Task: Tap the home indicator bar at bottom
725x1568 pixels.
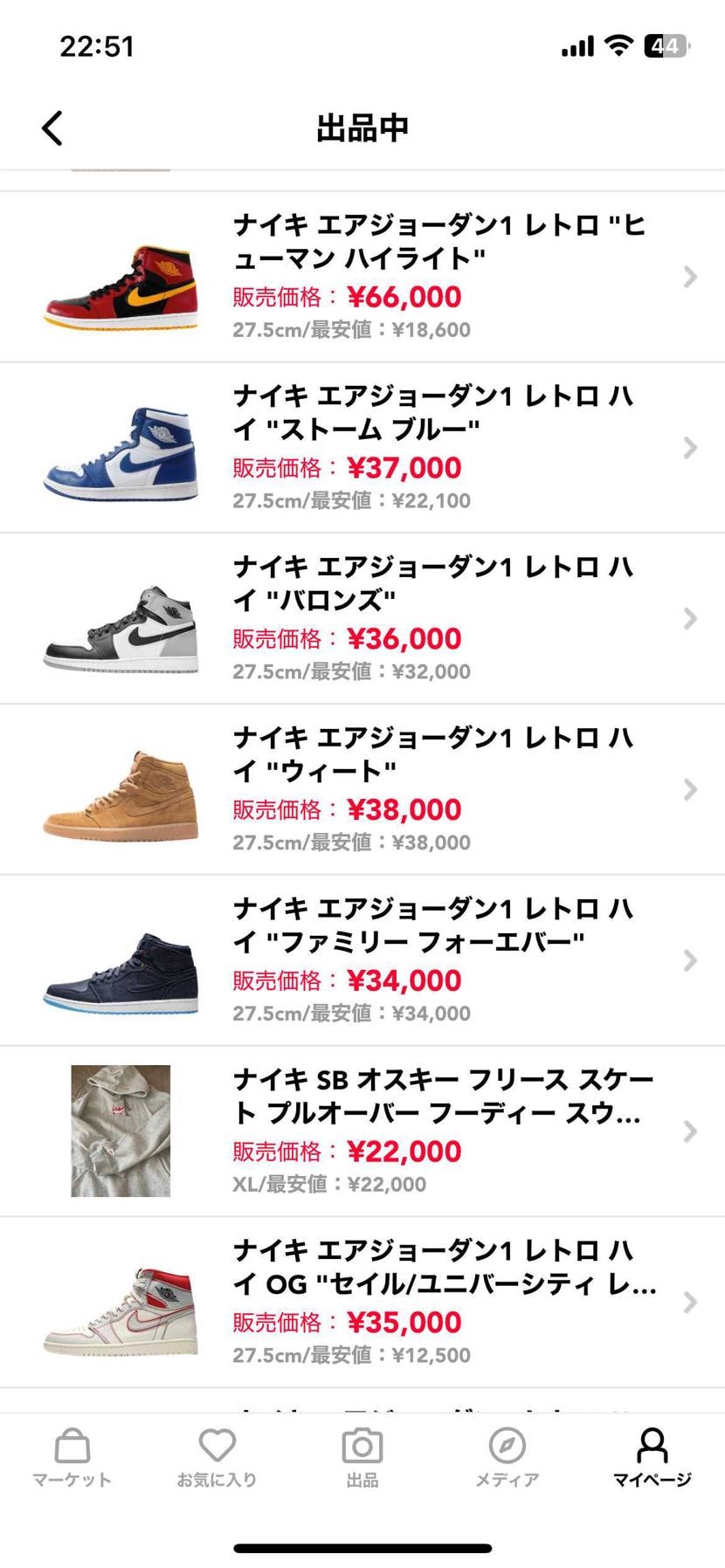Action: pyautogui.click(x=362, y=1545)
